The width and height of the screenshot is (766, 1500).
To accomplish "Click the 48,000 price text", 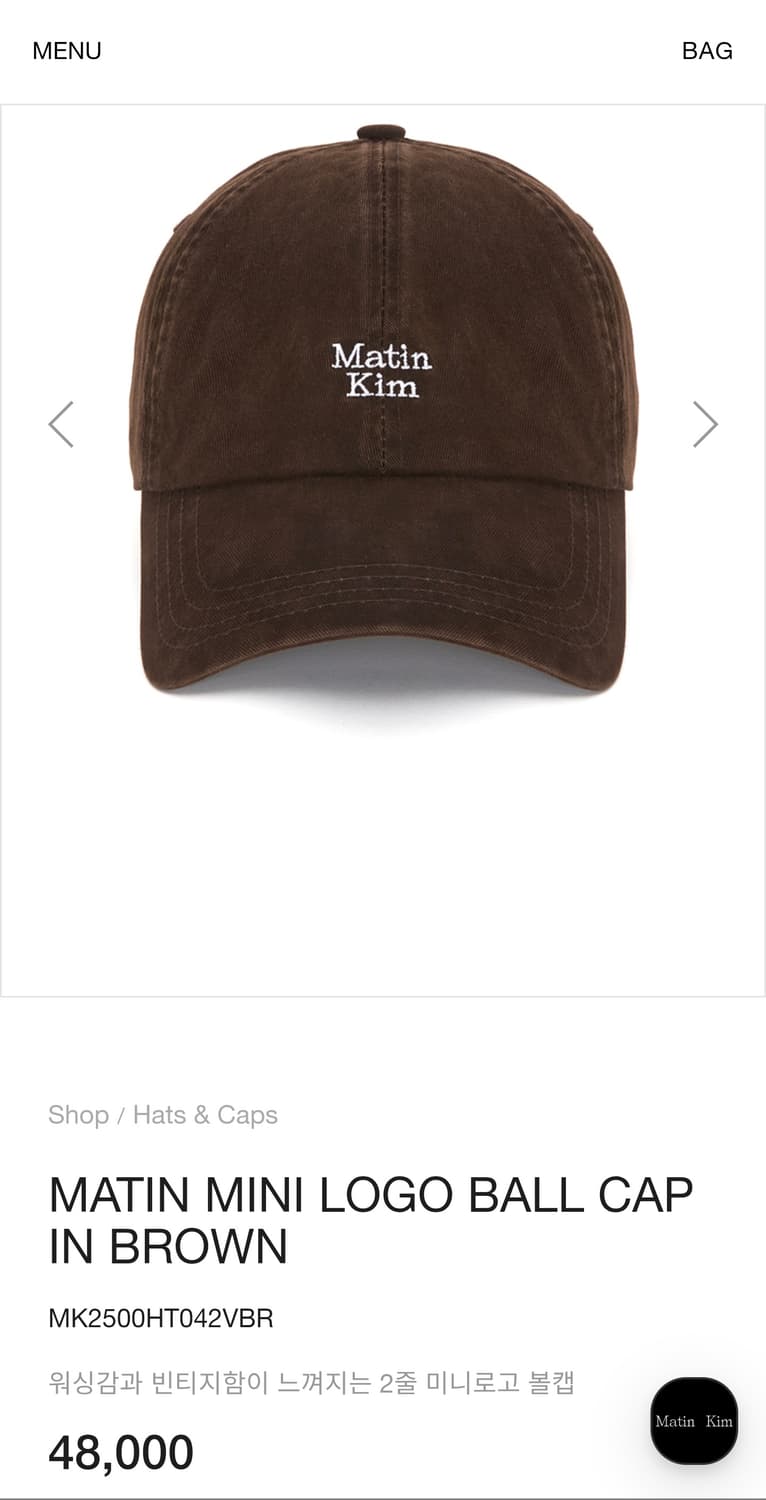I will tap(121, 1451).
